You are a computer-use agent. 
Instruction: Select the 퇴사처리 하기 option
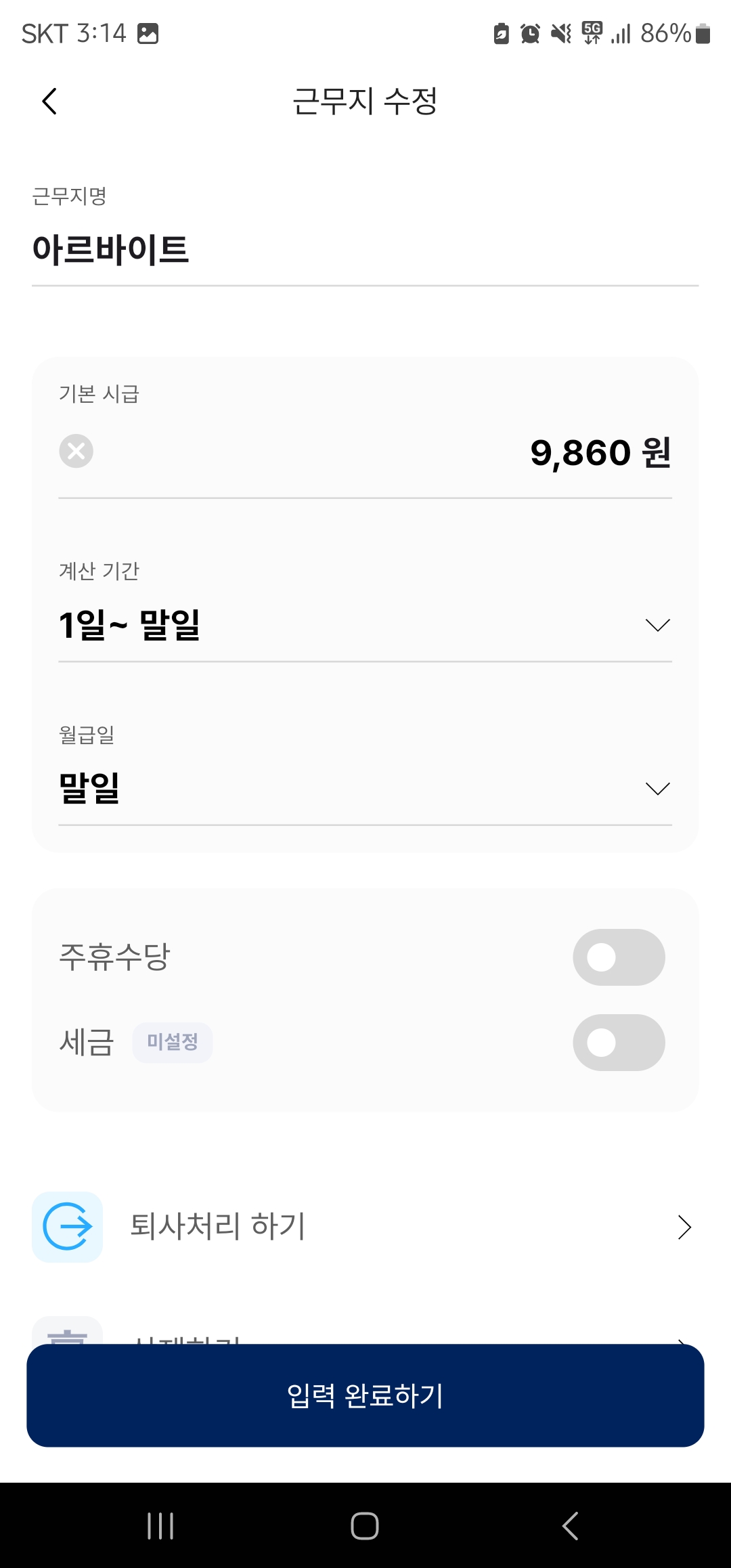[x=218, y=1227]
